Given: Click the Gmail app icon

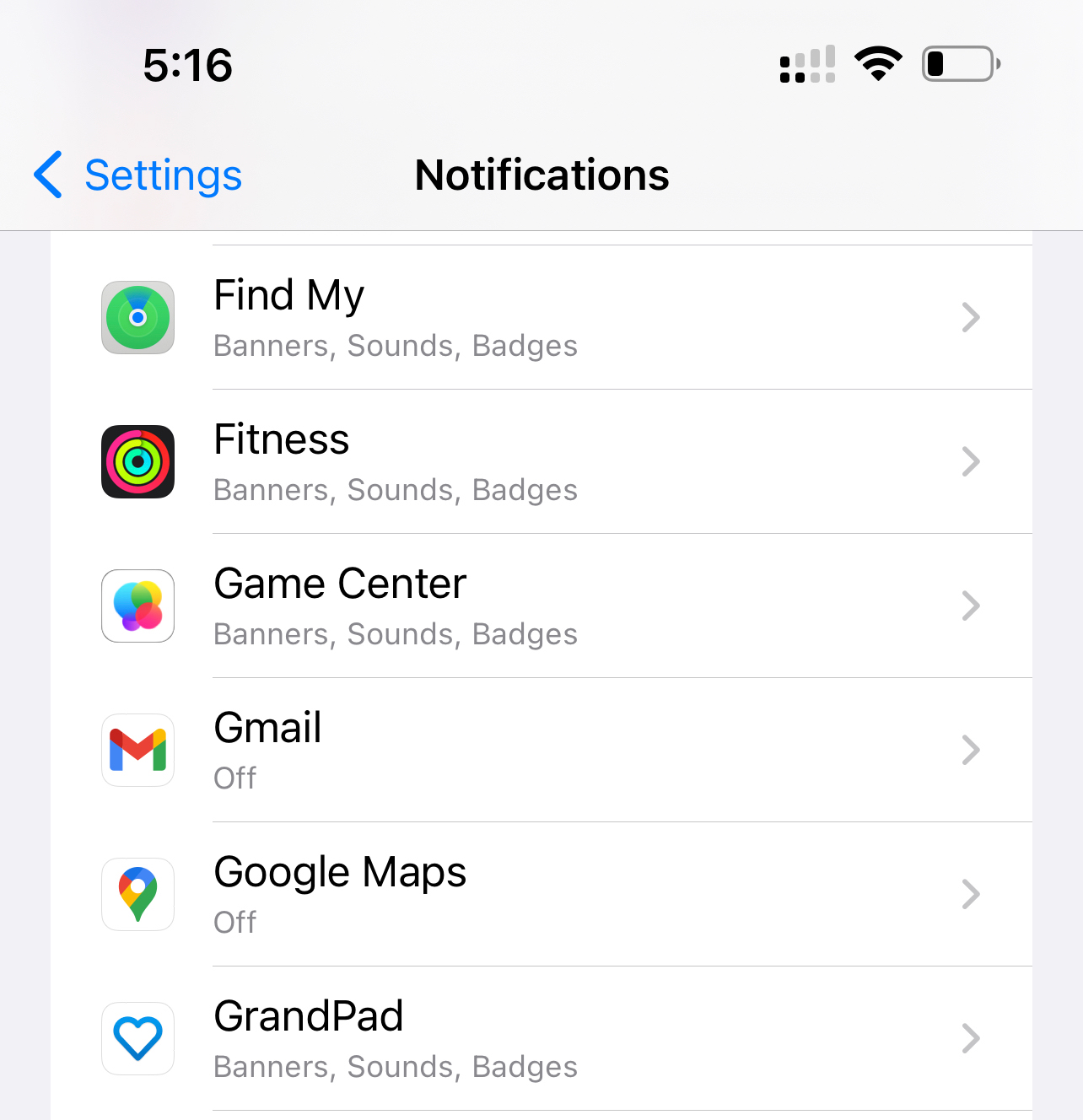Looking at the screenshot, I should click(x=137, y=750).
